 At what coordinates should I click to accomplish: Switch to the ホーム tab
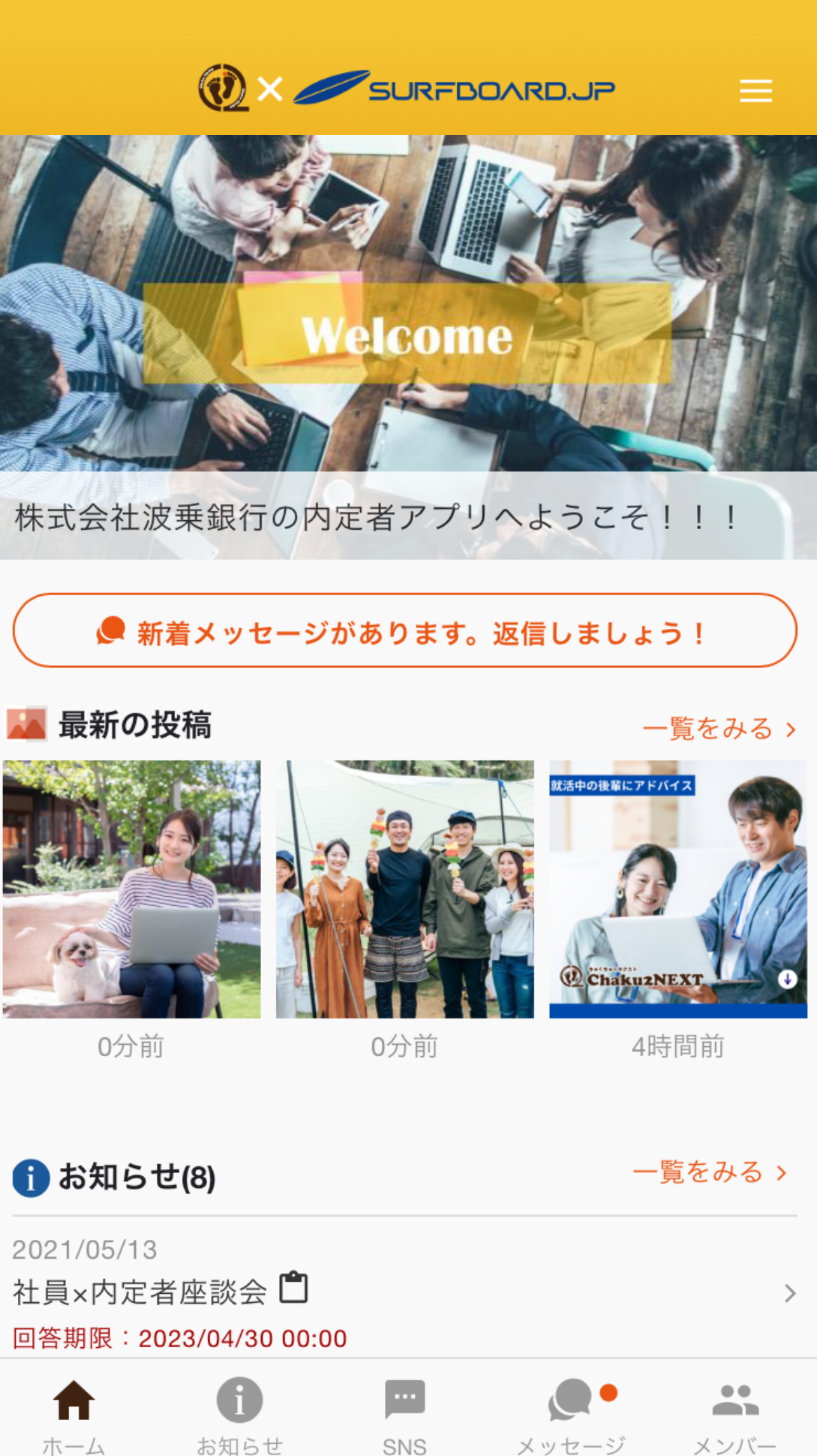coord(74,1414)
